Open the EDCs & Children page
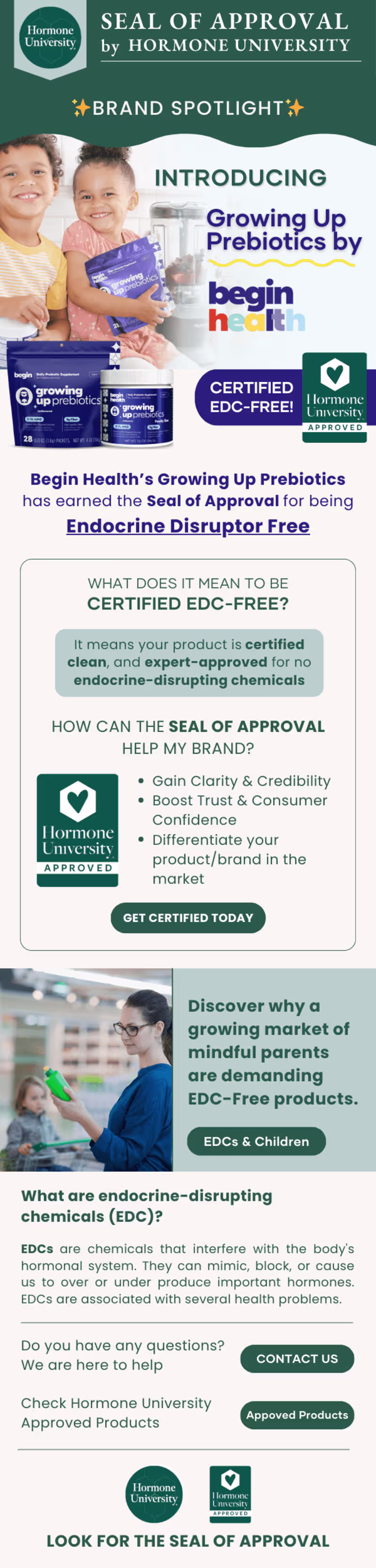Screen dimensions: 376x1568 (x=256, y=1141)
